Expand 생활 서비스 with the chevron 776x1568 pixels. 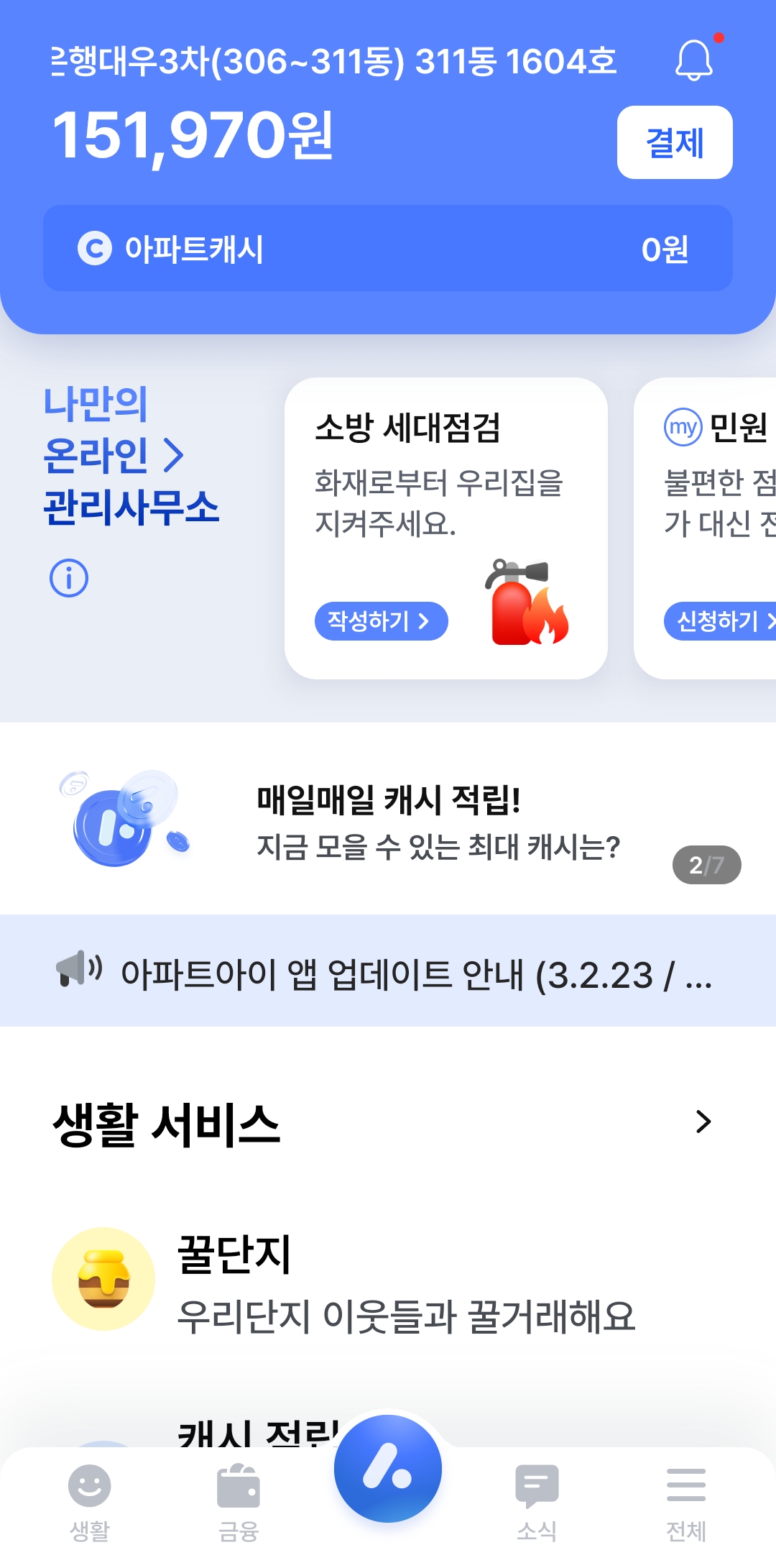coord(703,1122)
